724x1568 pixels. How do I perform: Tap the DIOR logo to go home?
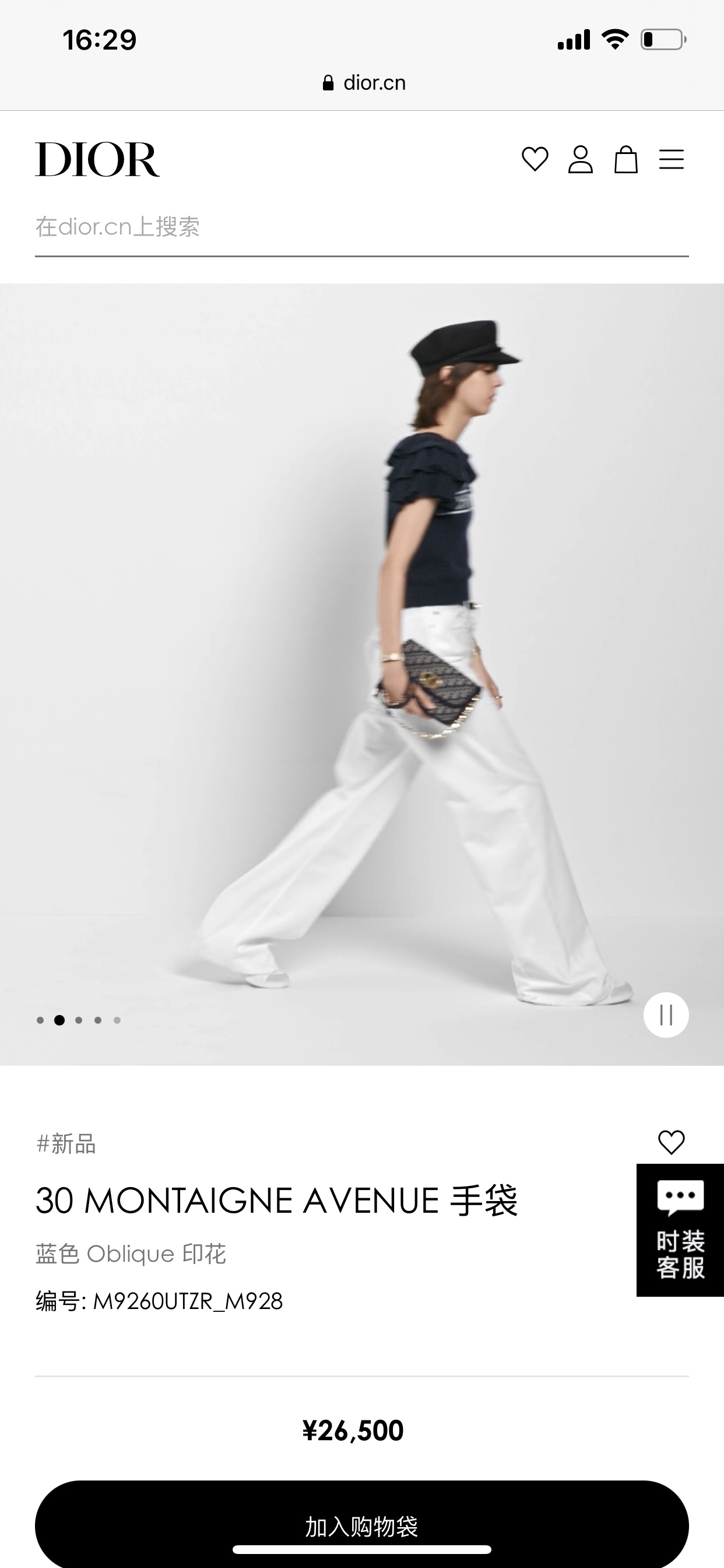[97, 159]
